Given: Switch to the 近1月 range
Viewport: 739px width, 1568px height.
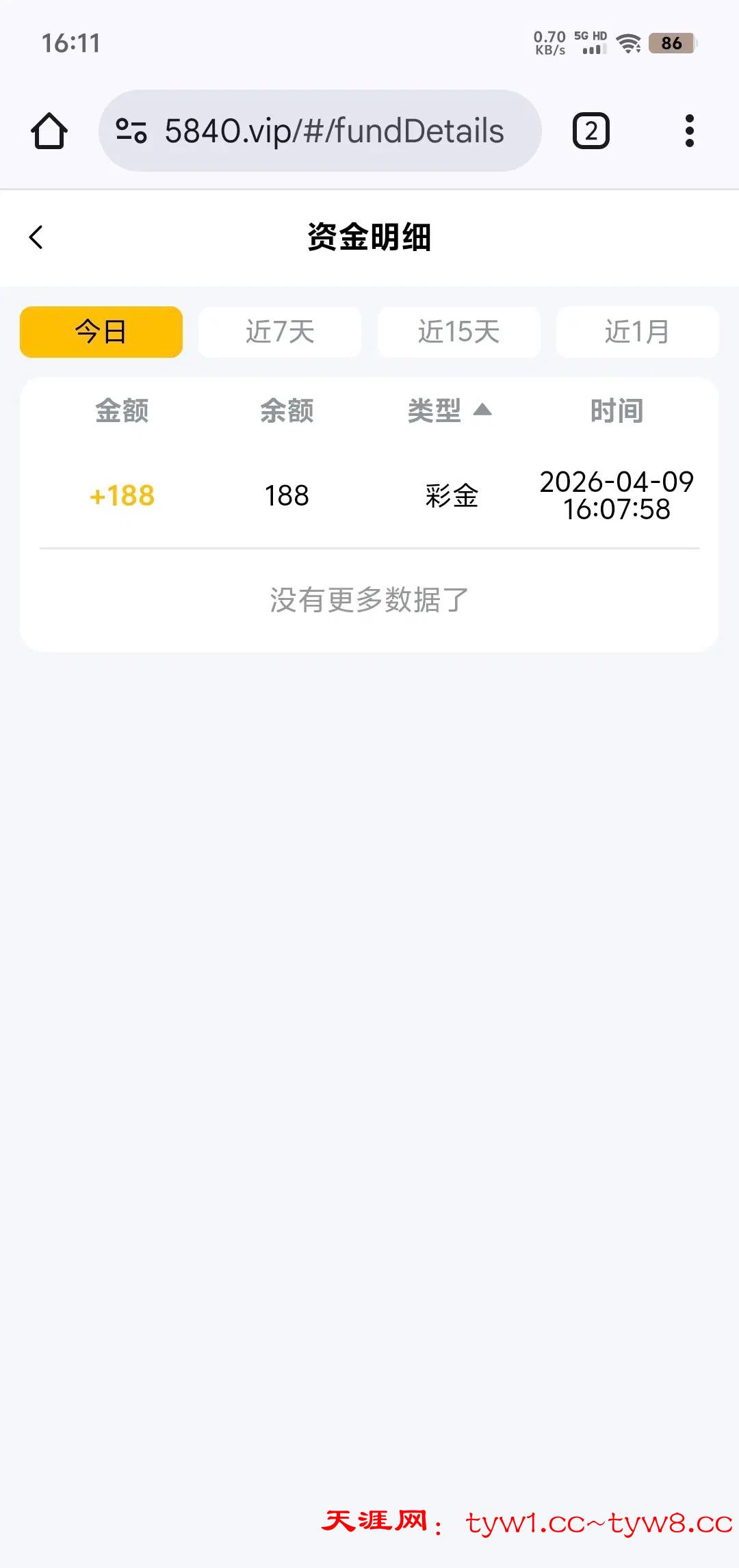Looking at the screenshot, I should point(637,332).
